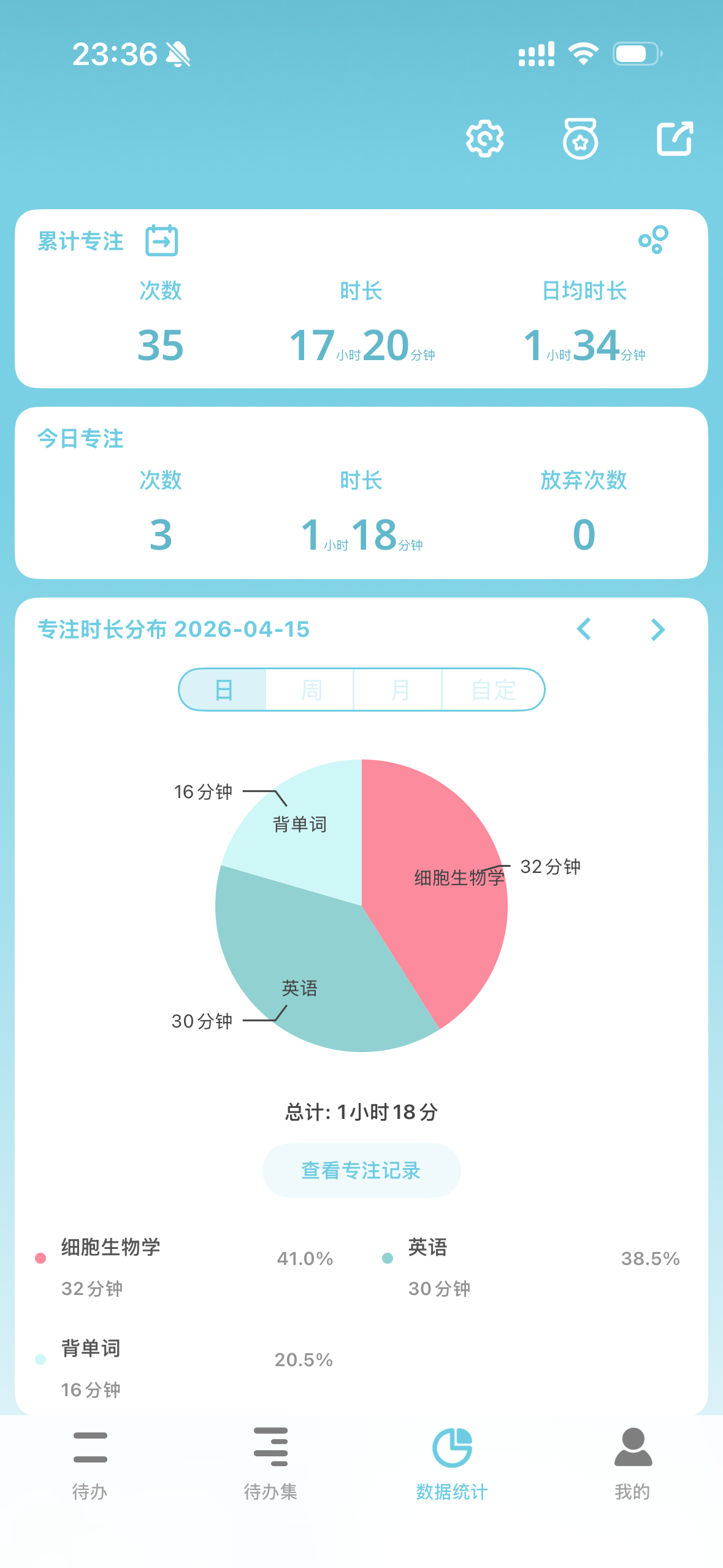
Task: Select the 数据统计 tab
Action: coord(452,1464)
